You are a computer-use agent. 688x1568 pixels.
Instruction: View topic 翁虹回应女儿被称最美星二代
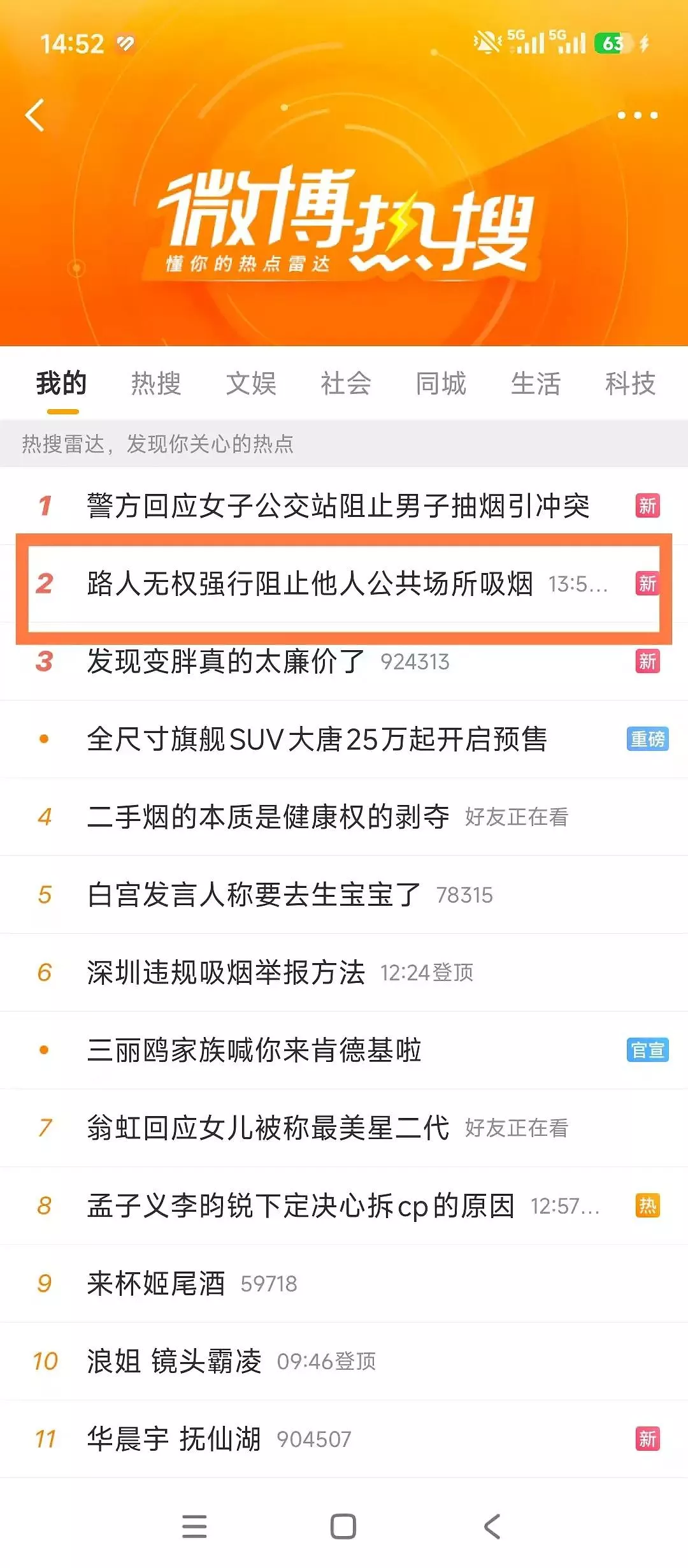point(268,1128)
